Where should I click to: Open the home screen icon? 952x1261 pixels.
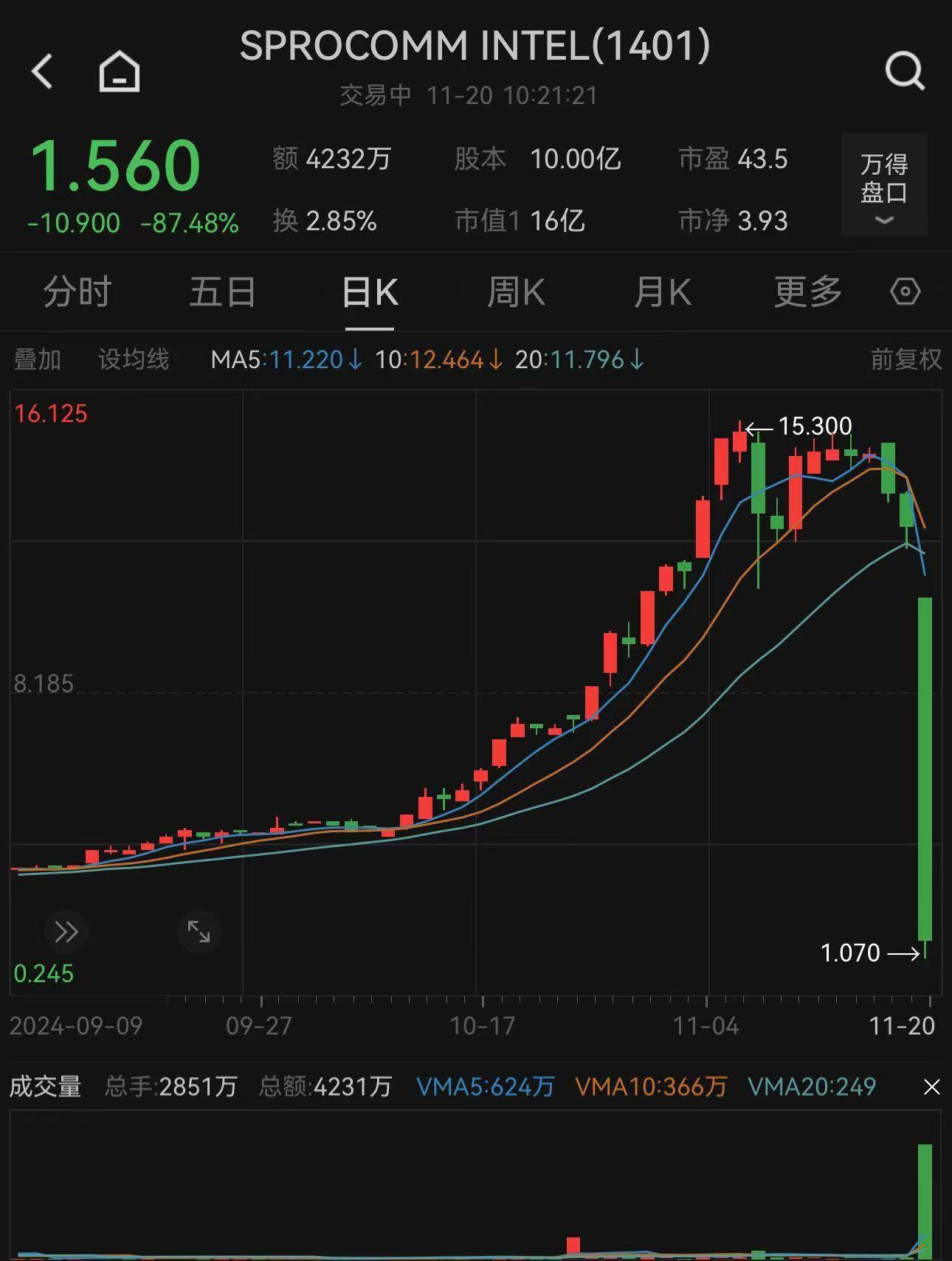tap(118, 70)
